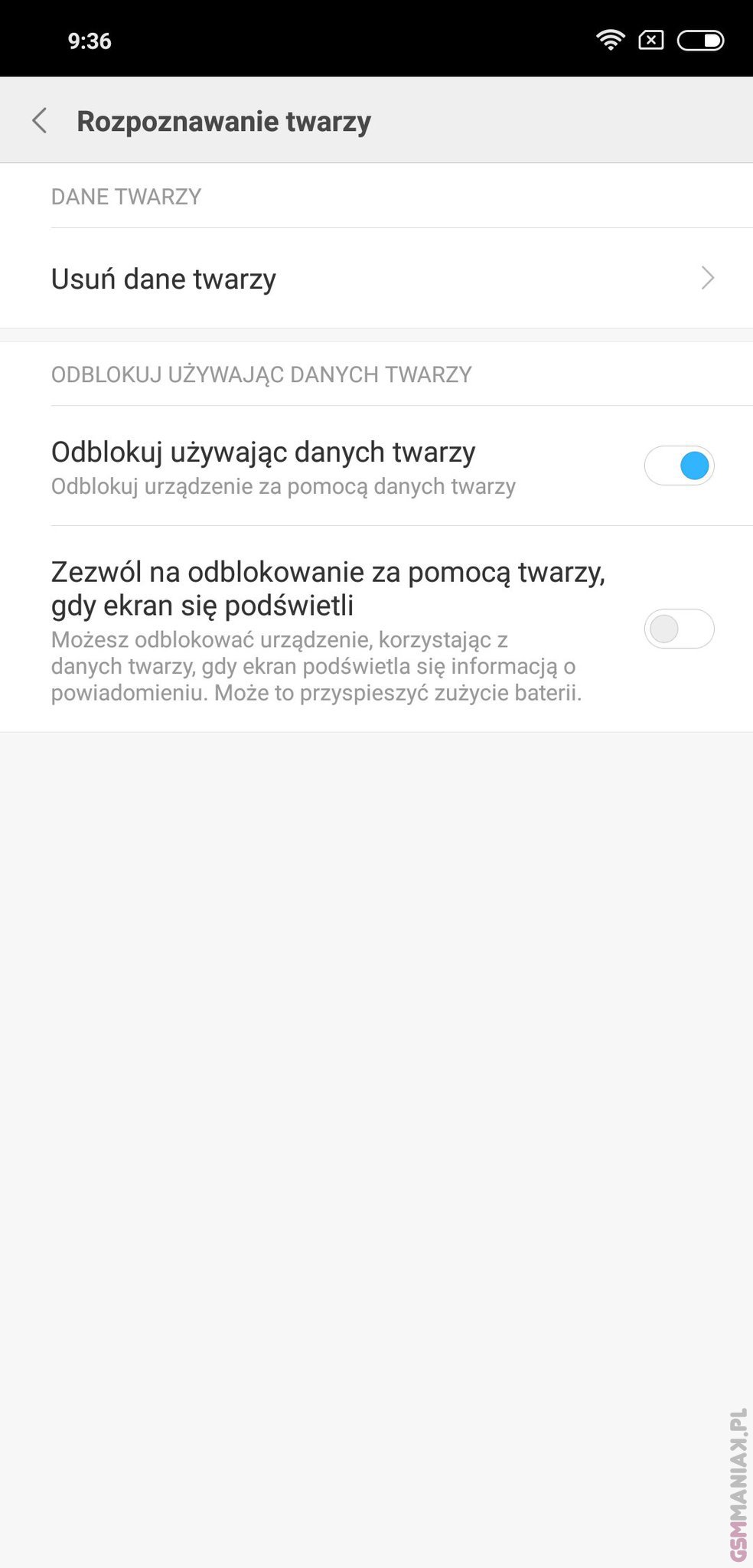Screen dimensions: 753x1568
Task: Open Usuń dane twarzy
Action: (375, 279)
